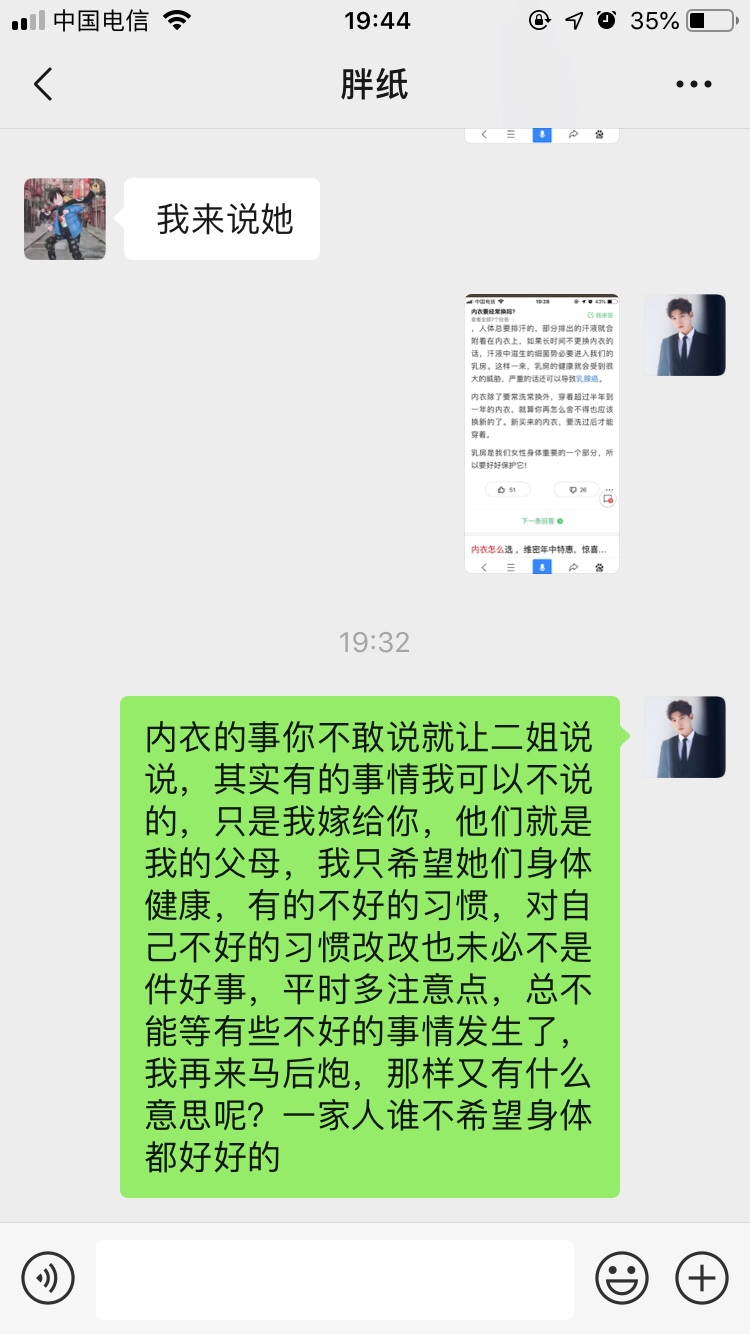The width and height of the screenshot is (750, 1334).
Task: Switch to voice message input
Action: 48,1278
